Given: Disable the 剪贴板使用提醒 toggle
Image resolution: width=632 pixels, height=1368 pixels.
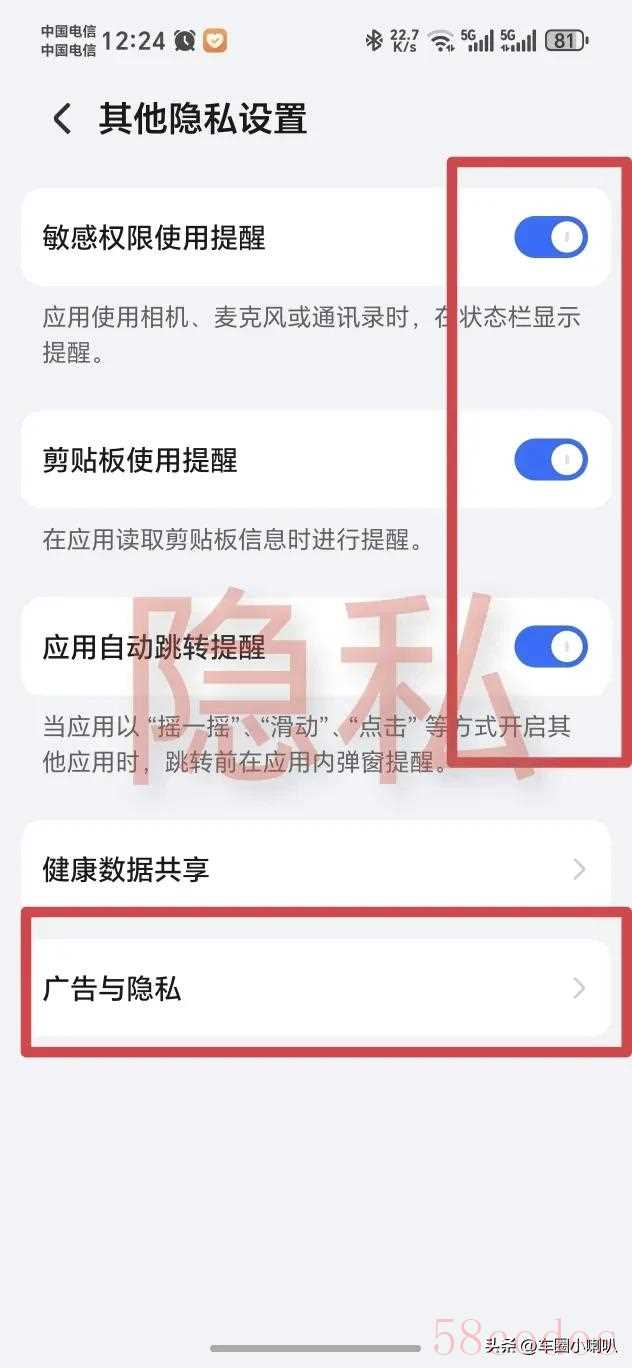Looking at the screenshot, I should (x=550, y=460).
